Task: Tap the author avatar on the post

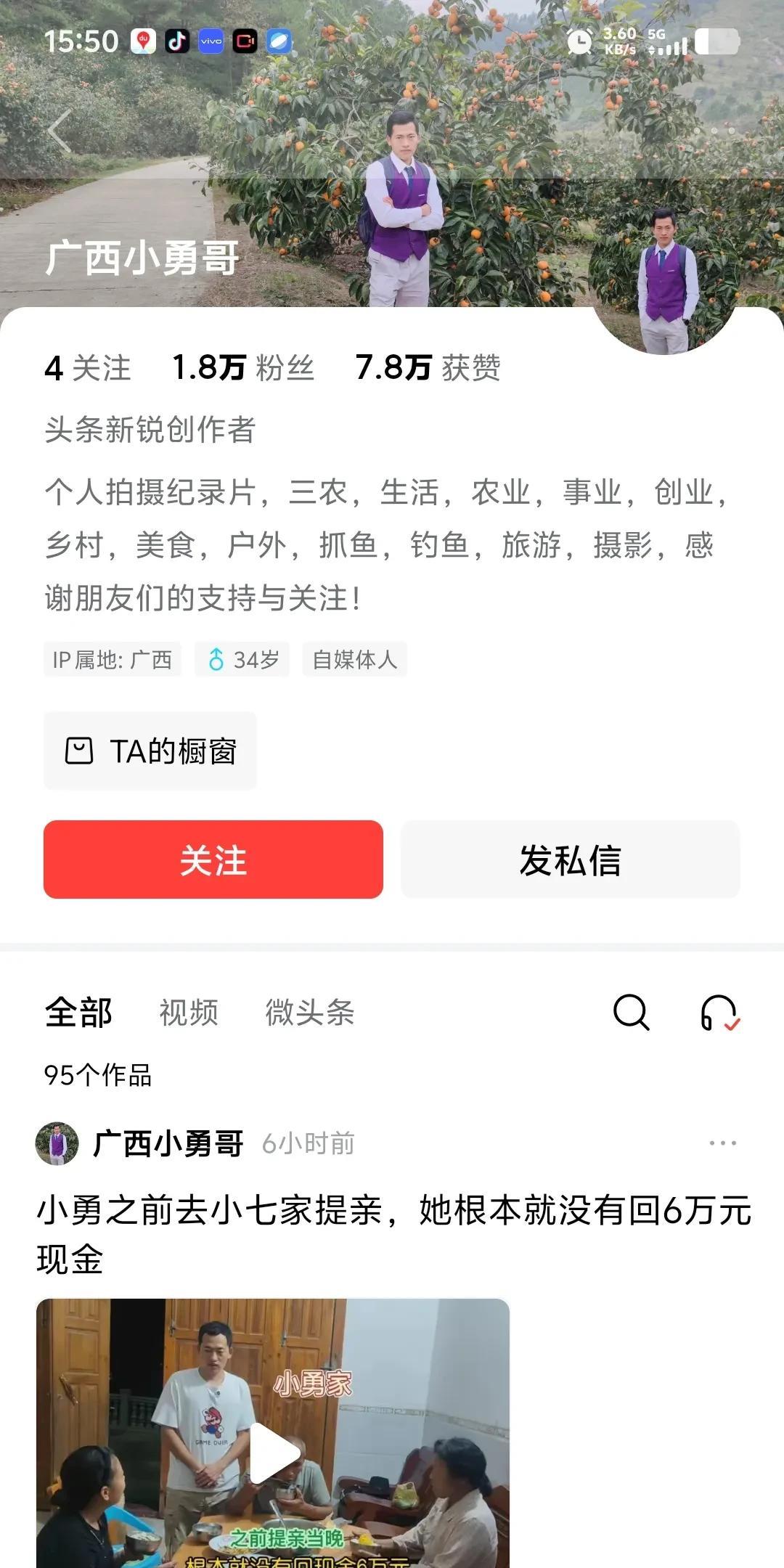Action: pyautogui.click(x=57, y=1144)
